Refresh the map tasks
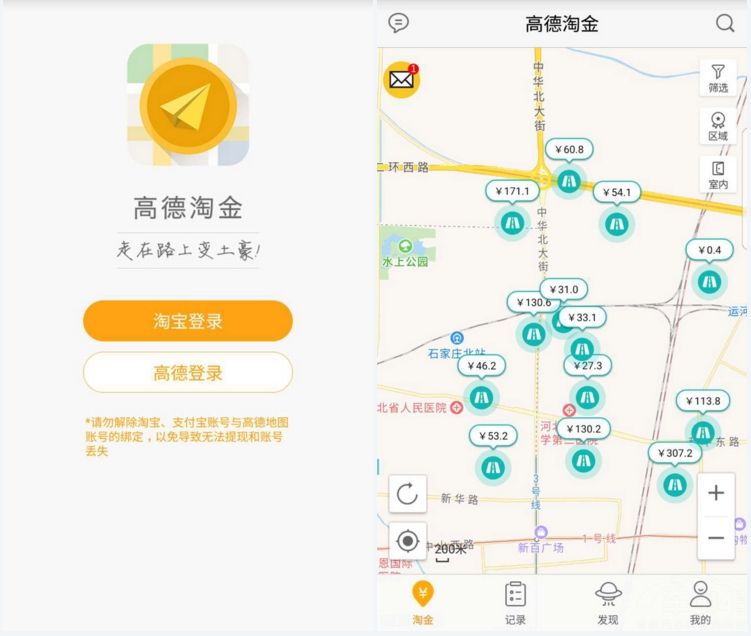Viewport: 751px width, 636px height. click(x=407, y=493)
